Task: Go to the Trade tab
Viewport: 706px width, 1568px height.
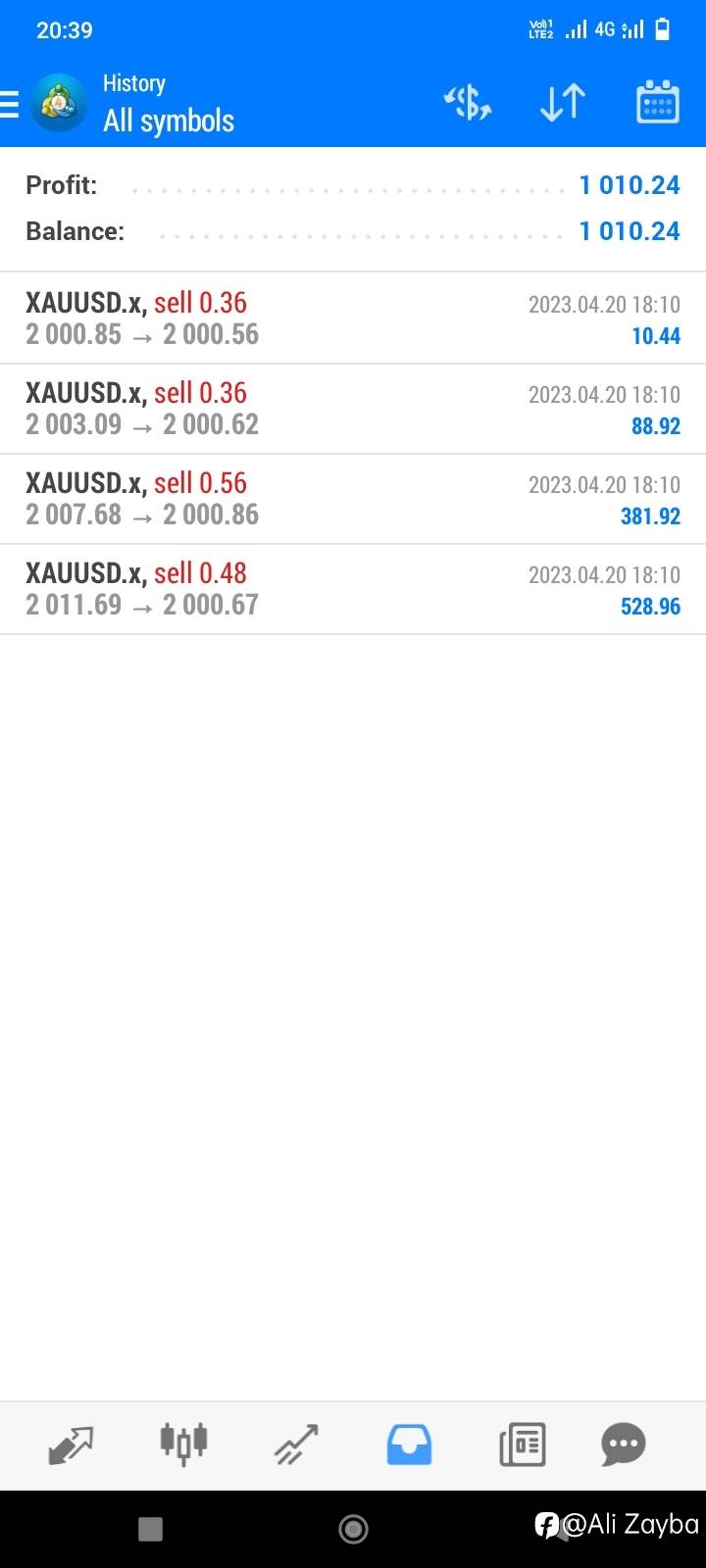Action: [x=296, y=1445]
